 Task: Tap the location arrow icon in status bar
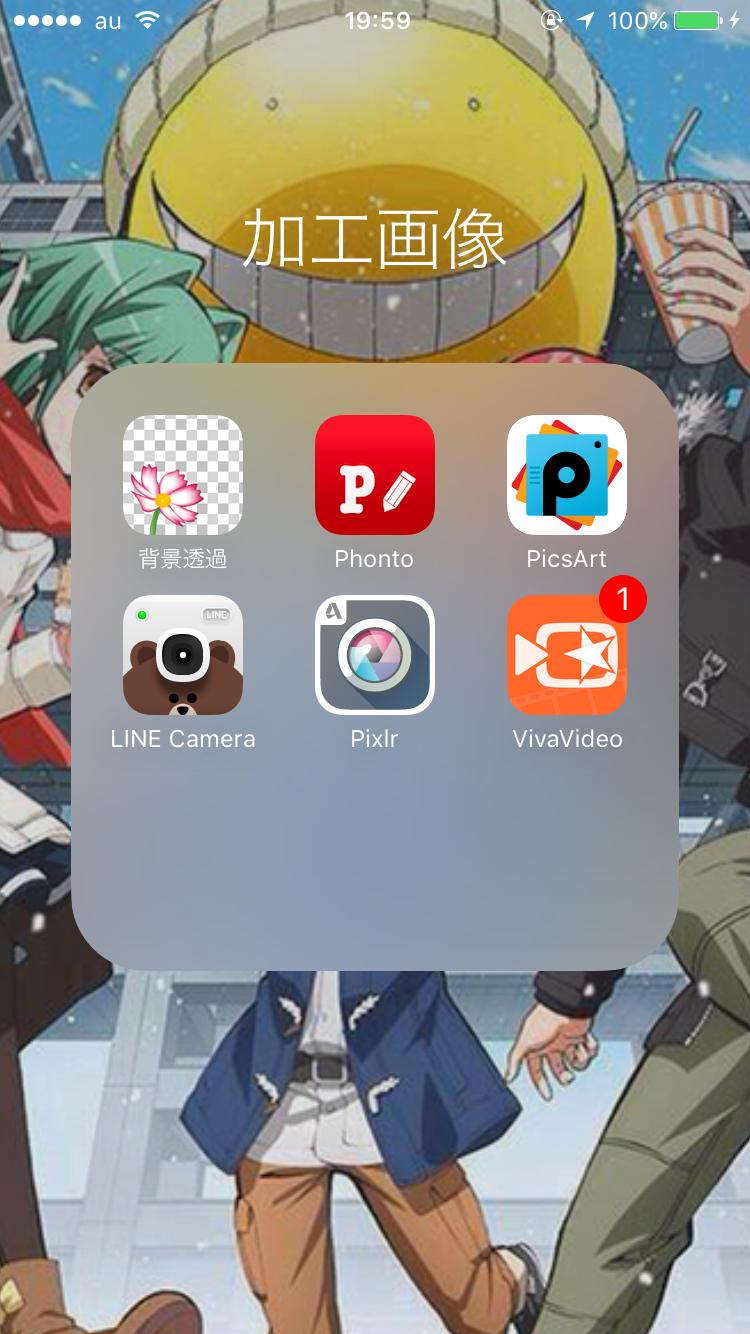[586, 18]
